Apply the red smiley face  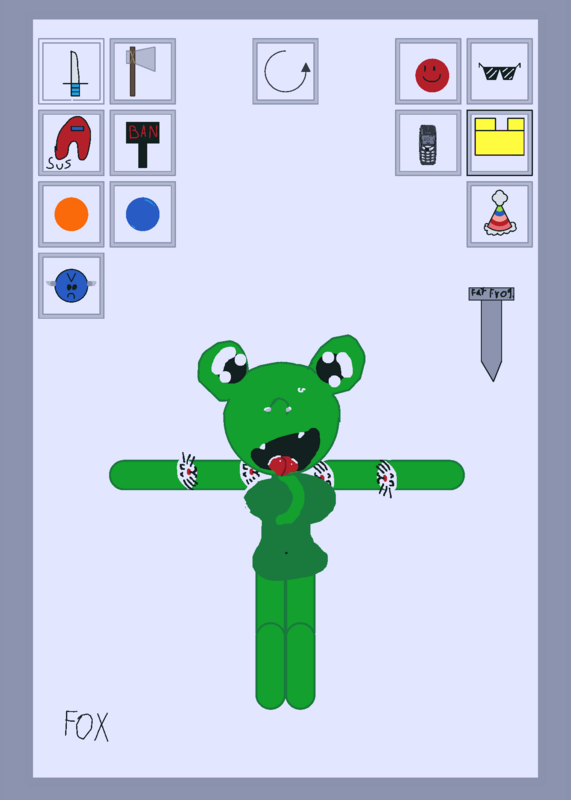[x=428, y=71]
